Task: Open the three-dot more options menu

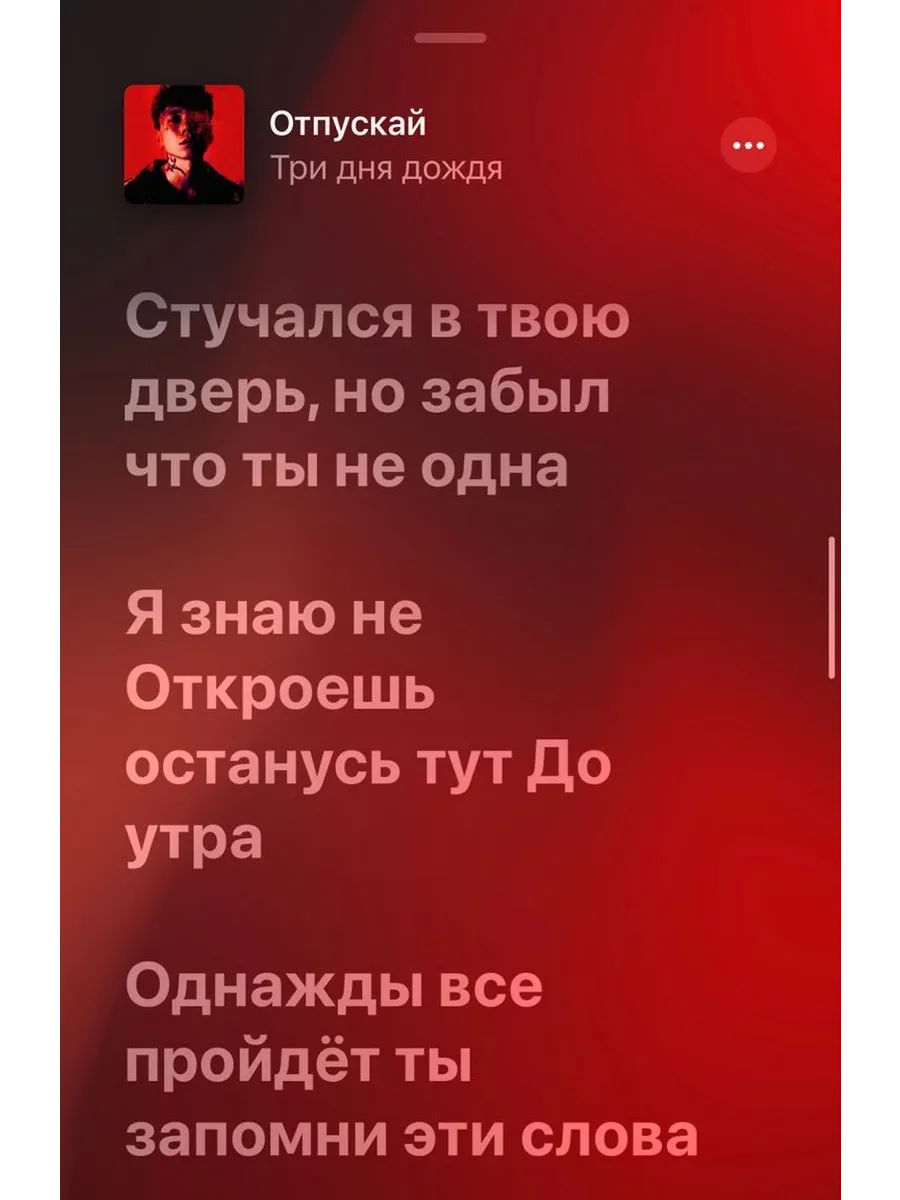Action: coord(748,146)
